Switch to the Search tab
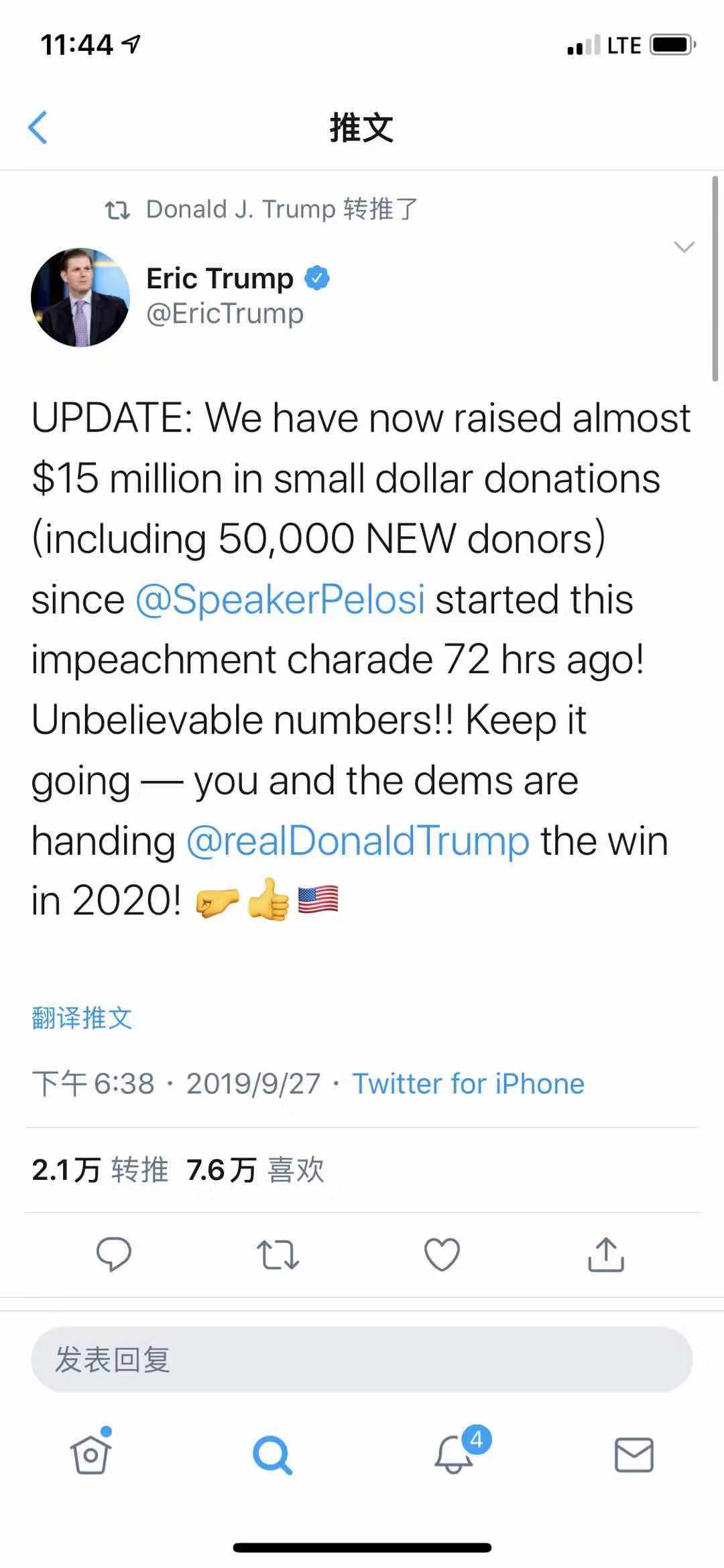 pos(272,1455)
